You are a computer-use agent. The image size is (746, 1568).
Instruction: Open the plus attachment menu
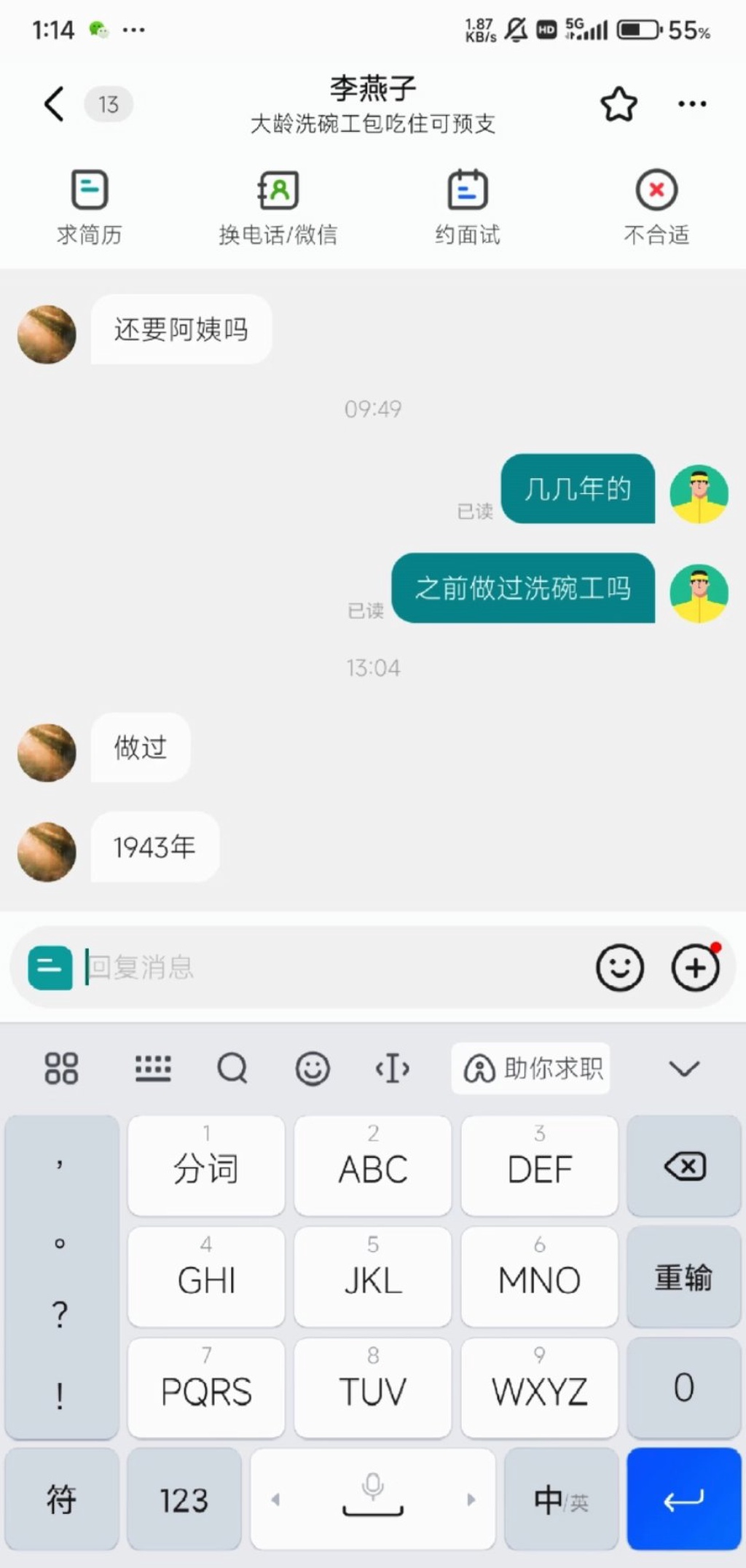point(695,968)
